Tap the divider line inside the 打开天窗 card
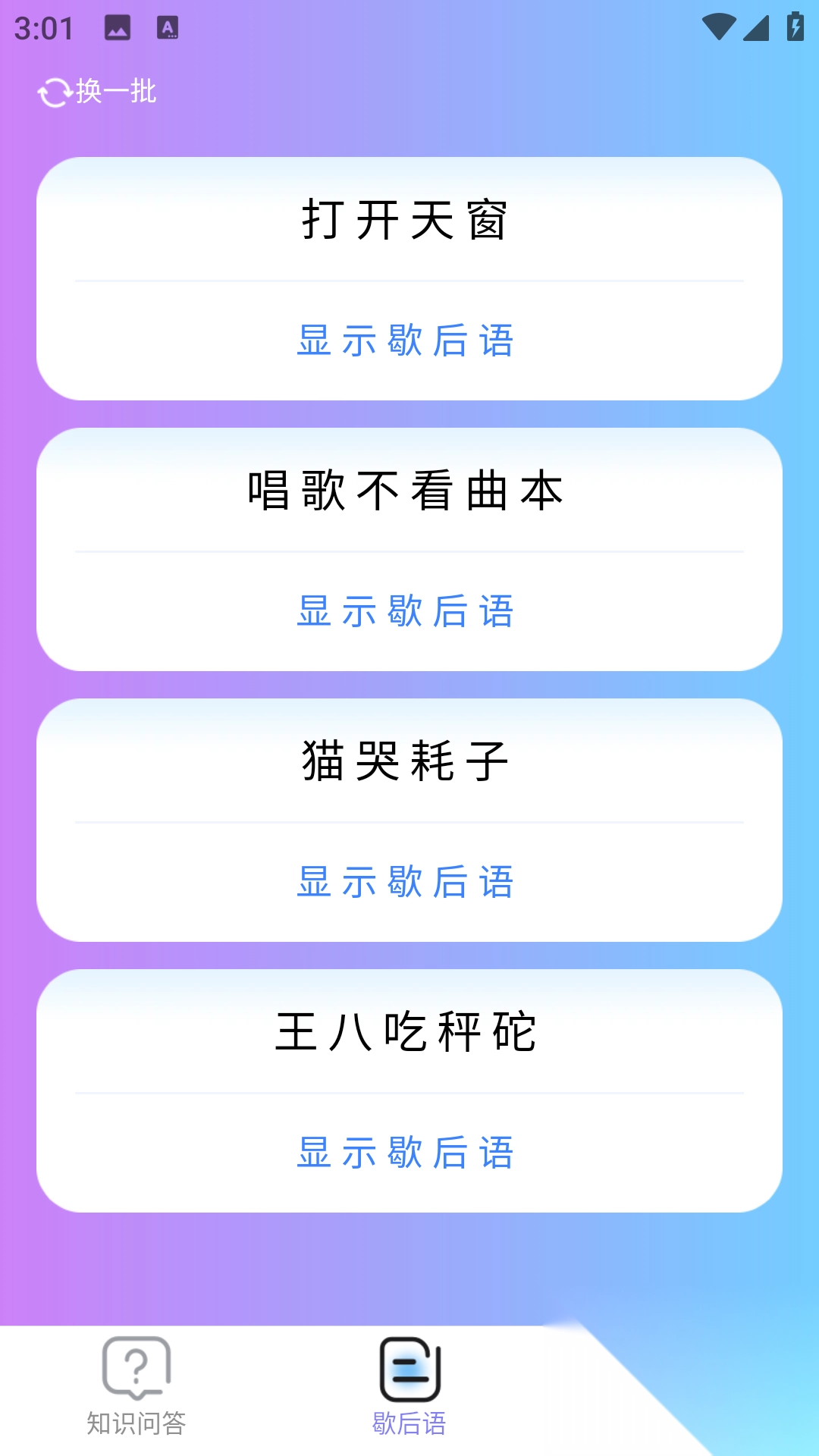This screenshot has width=819, height=1456. [x=409, y=279]
